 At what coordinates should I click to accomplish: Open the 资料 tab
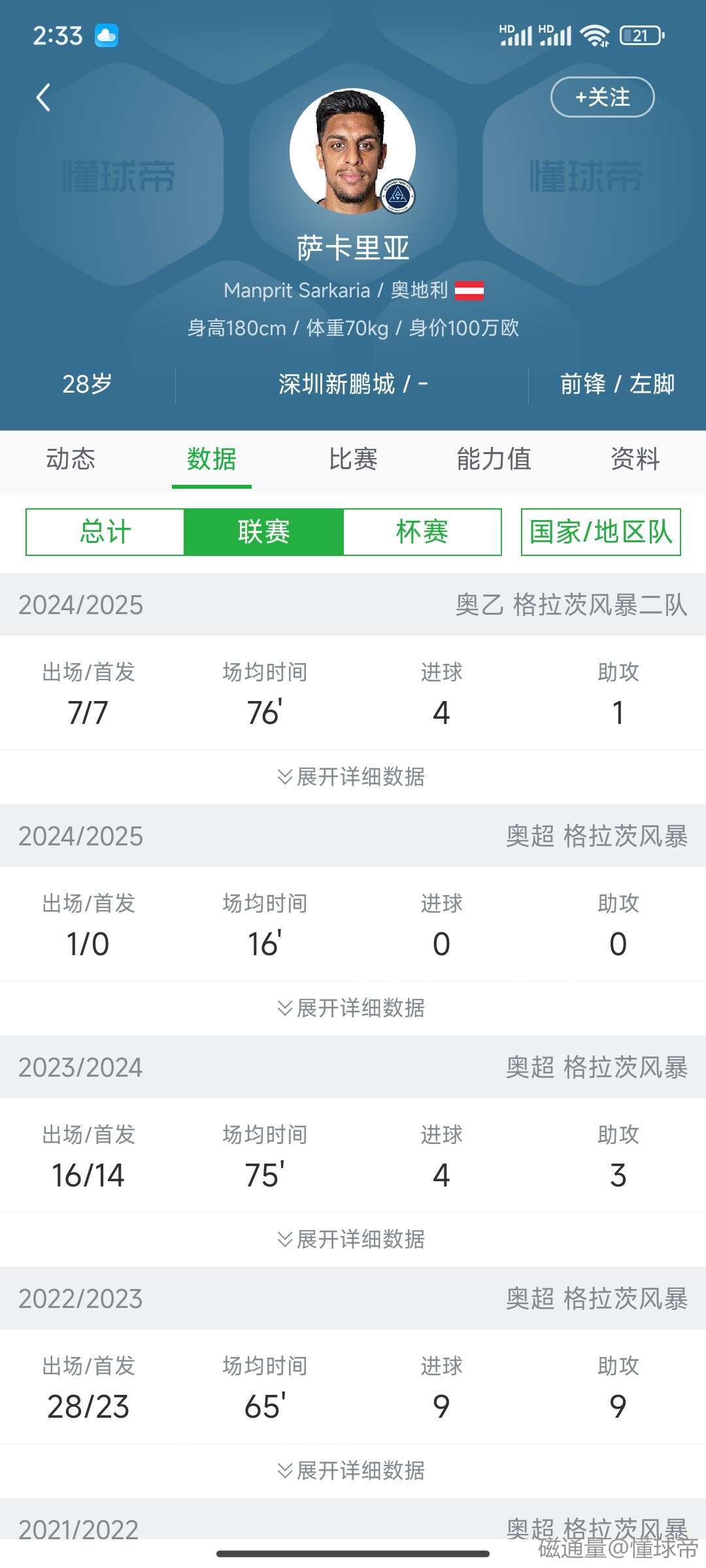[635, 459]
